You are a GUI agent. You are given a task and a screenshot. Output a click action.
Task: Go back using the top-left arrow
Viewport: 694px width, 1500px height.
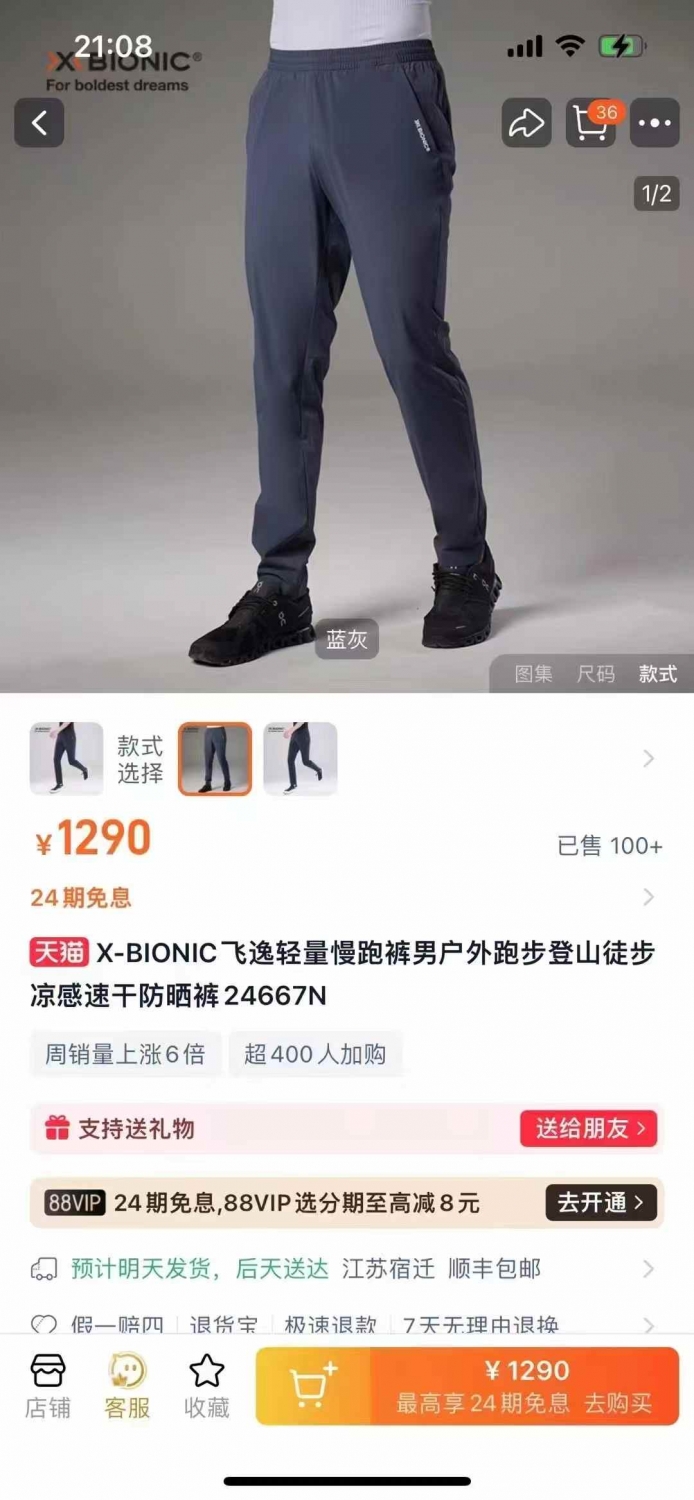[39, 123]
